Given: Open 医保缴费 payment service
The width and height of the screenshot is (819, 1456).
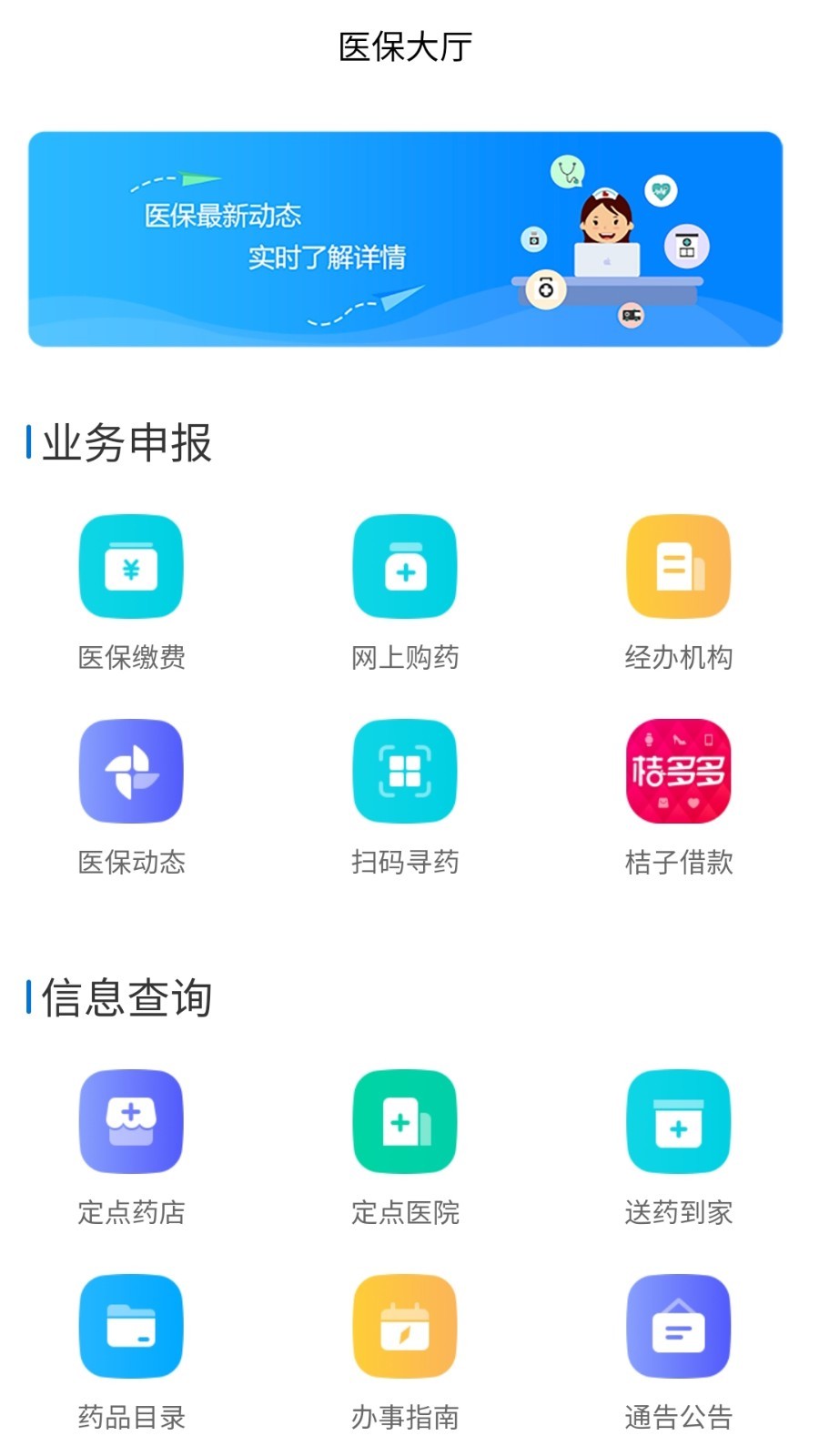Looking at the screenshot, I should tap(131, 567).
